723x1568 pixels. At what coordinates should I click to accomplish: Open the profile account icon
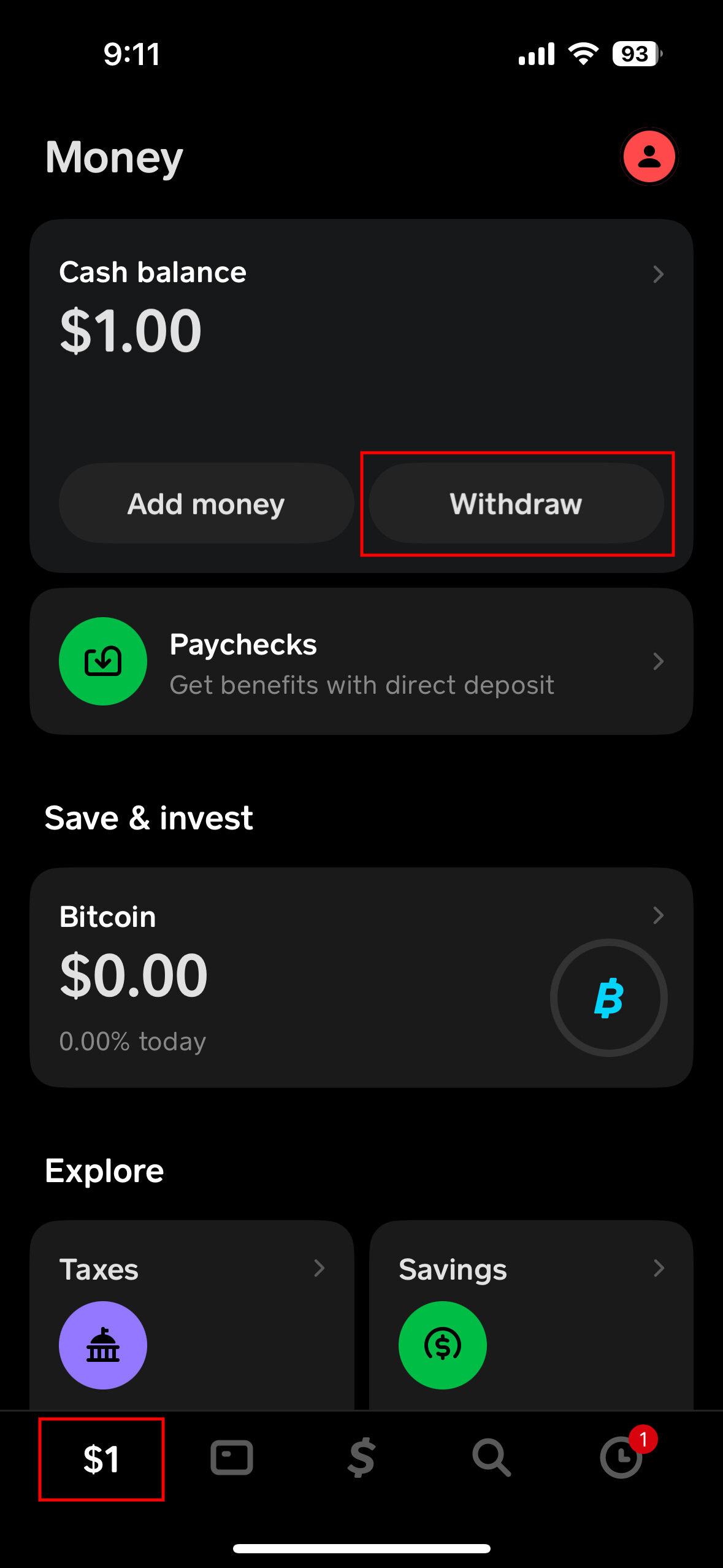point(649,156)
